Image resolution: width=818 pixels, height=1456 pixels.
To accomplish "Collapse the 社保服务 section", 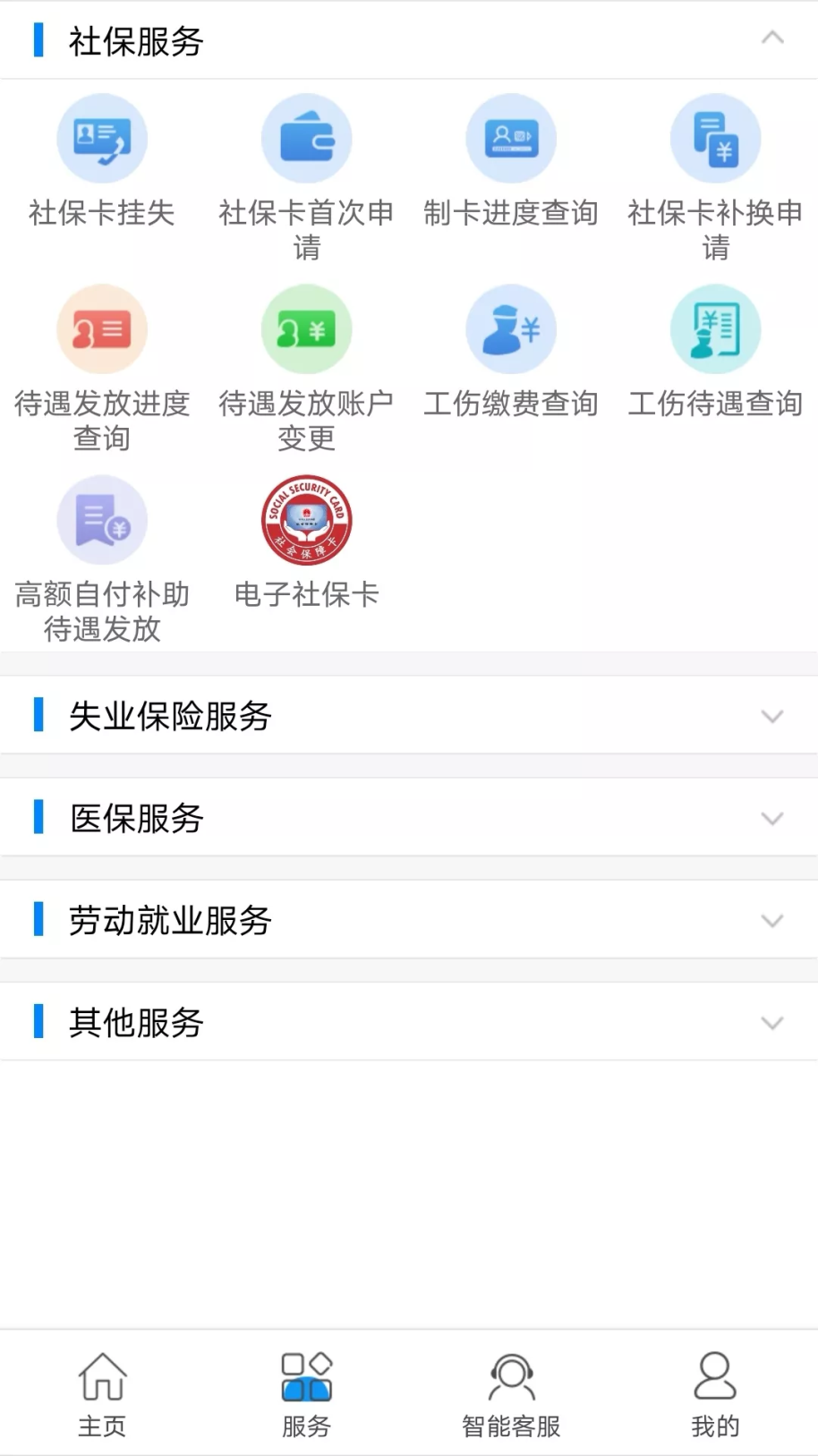I will (x=771, y=38).
